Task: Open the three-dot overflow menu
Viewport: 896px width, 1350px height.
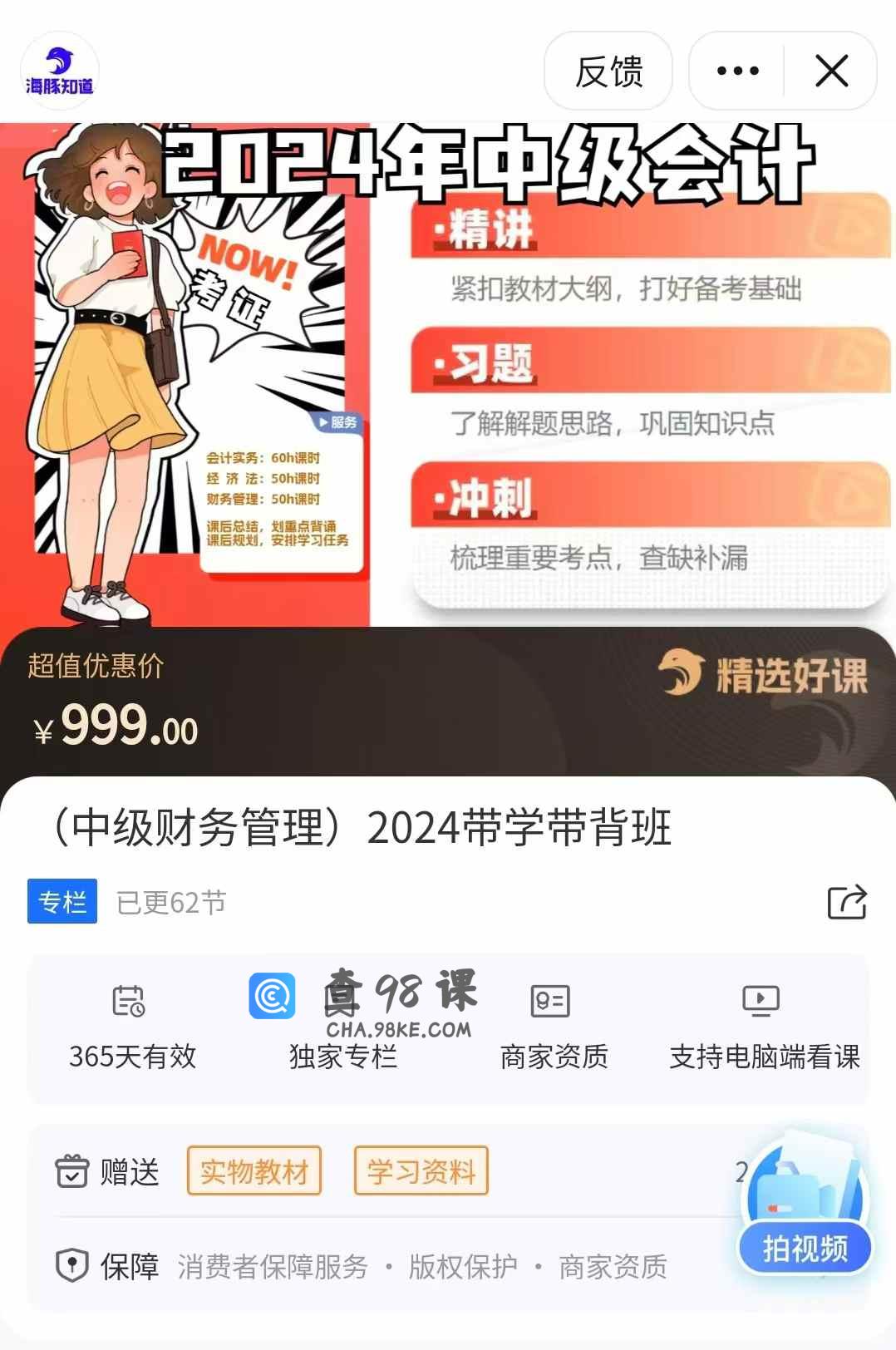Action: [737, 71]
